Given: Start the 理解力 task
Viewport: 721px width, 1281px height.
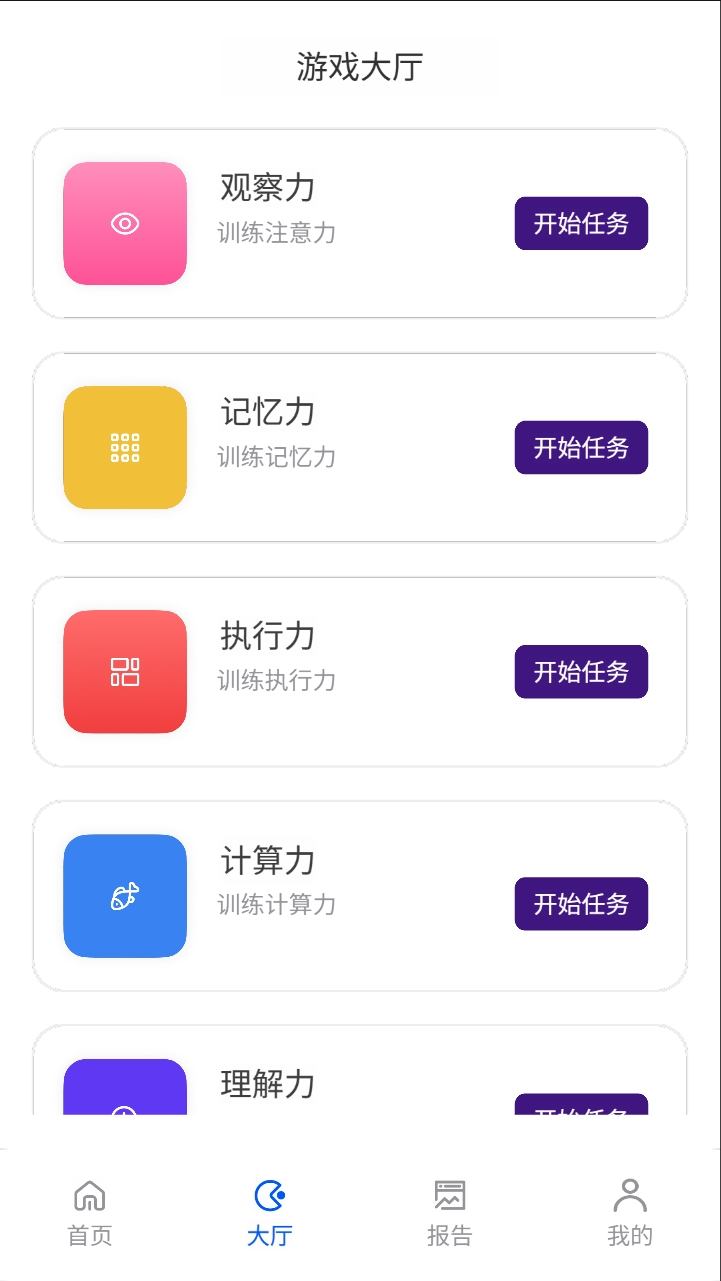Looking at the screenshot, I should pos(581,1110).
